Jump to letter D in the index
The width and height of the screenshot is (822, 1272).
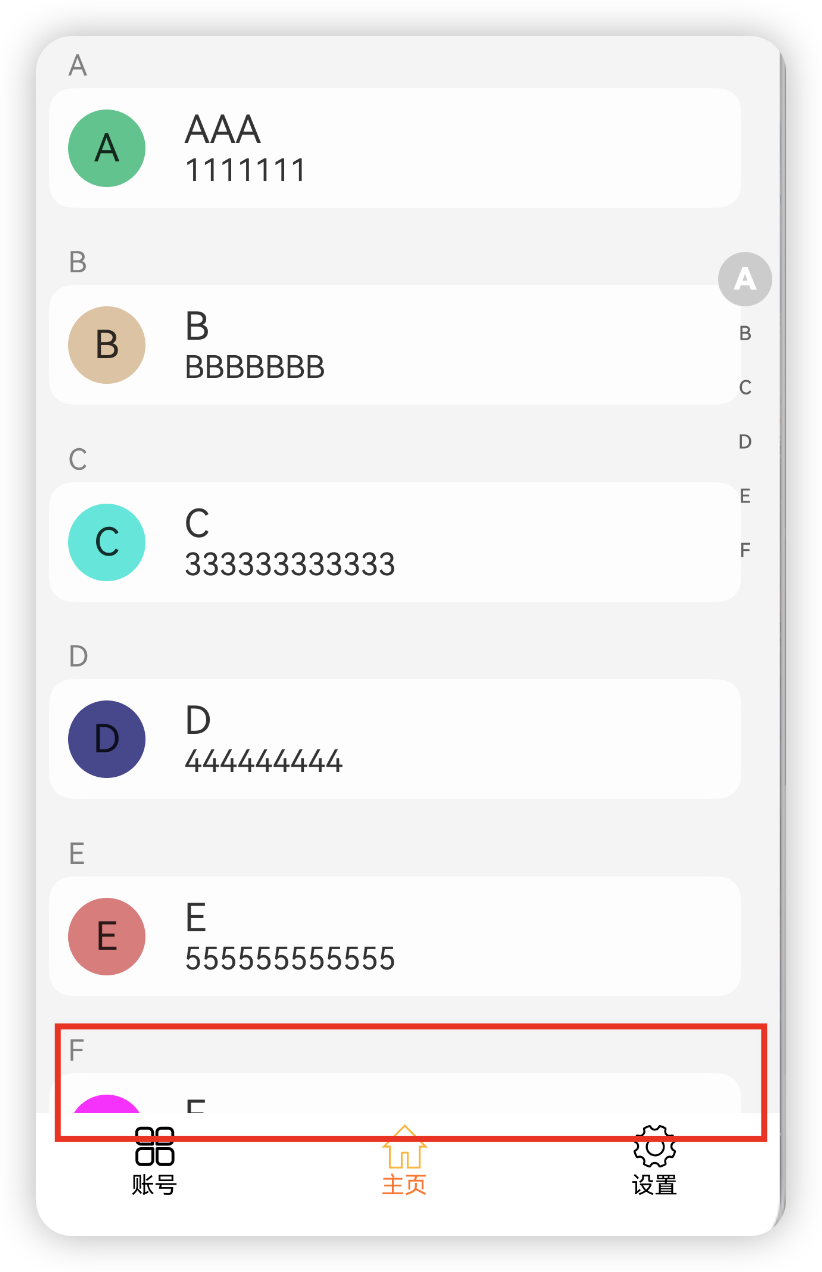pos(745,442)
